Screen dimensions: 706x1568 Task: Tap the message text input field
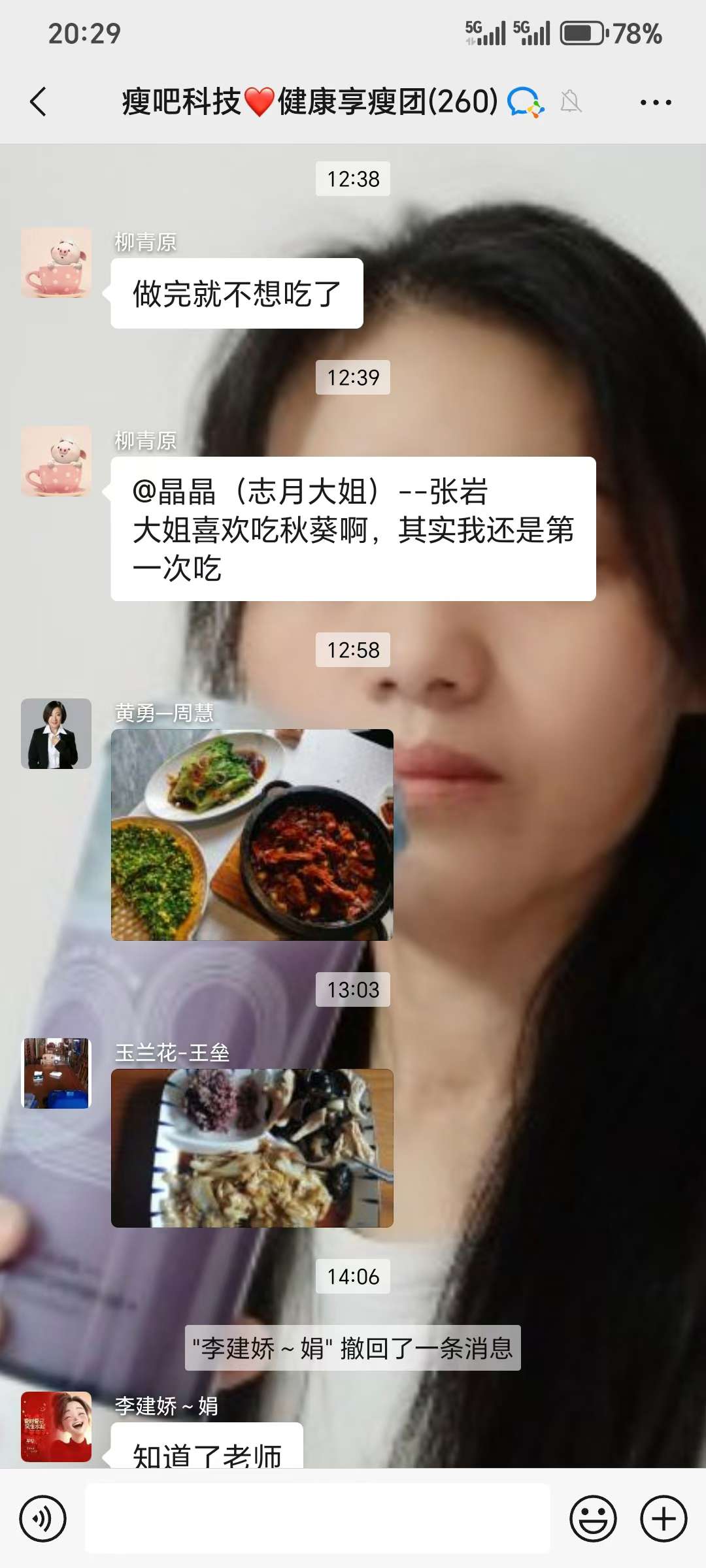(318, 1518)
